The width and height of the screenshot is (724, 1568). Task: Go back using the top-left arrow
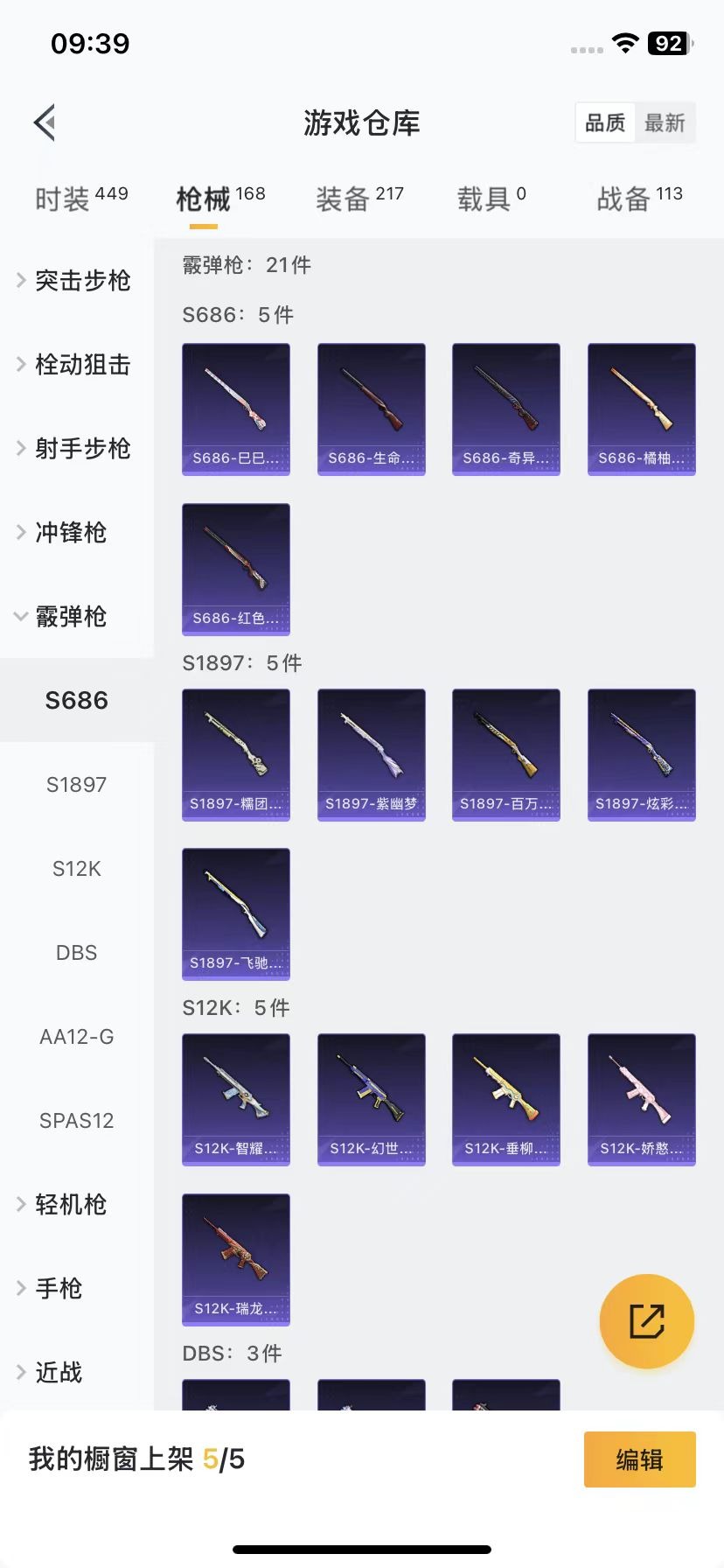click(x=45, y=122)
